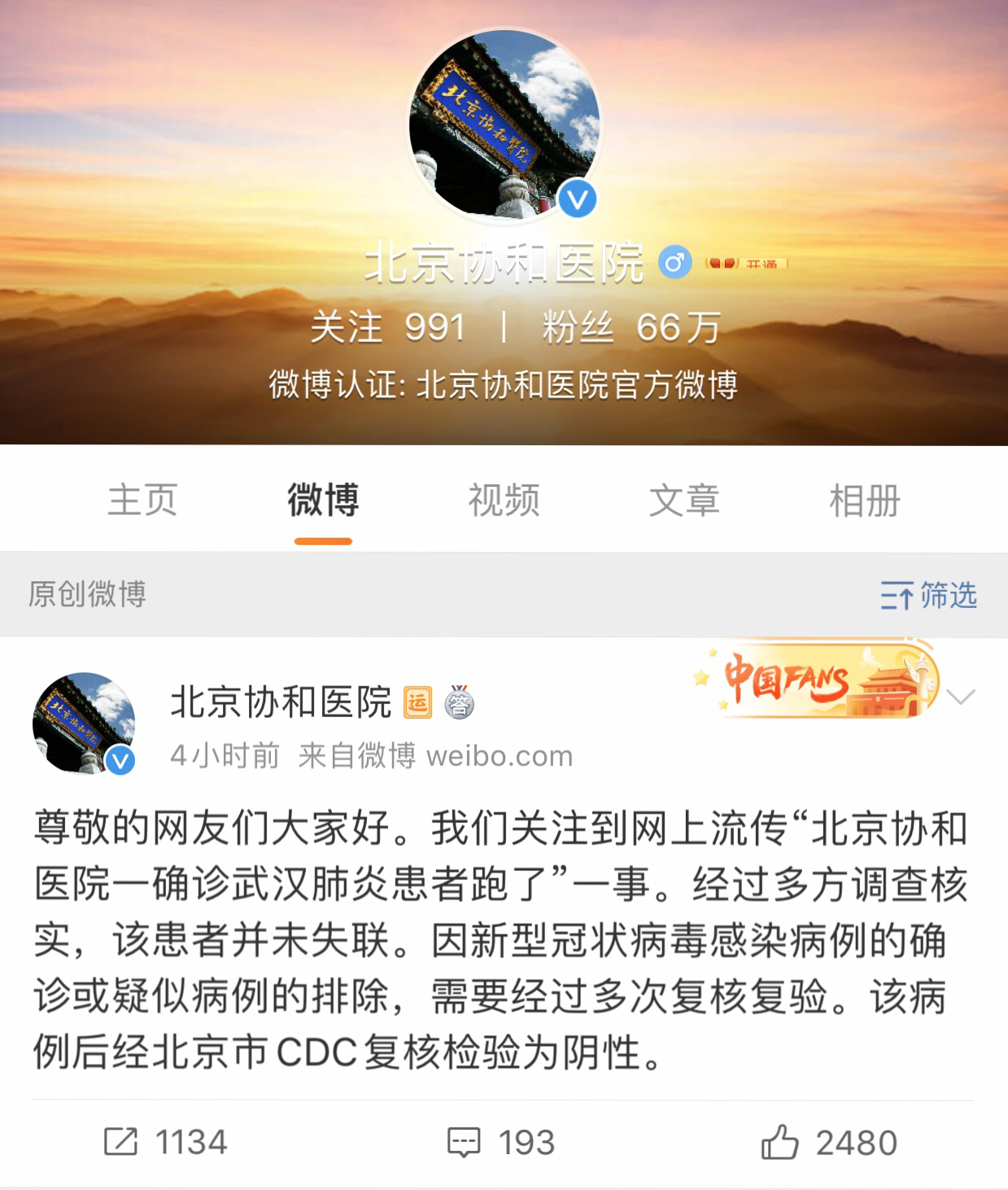Open the 文章 tab
The width and height of the screenshot is (1008, 1190).
click(684, 500)
